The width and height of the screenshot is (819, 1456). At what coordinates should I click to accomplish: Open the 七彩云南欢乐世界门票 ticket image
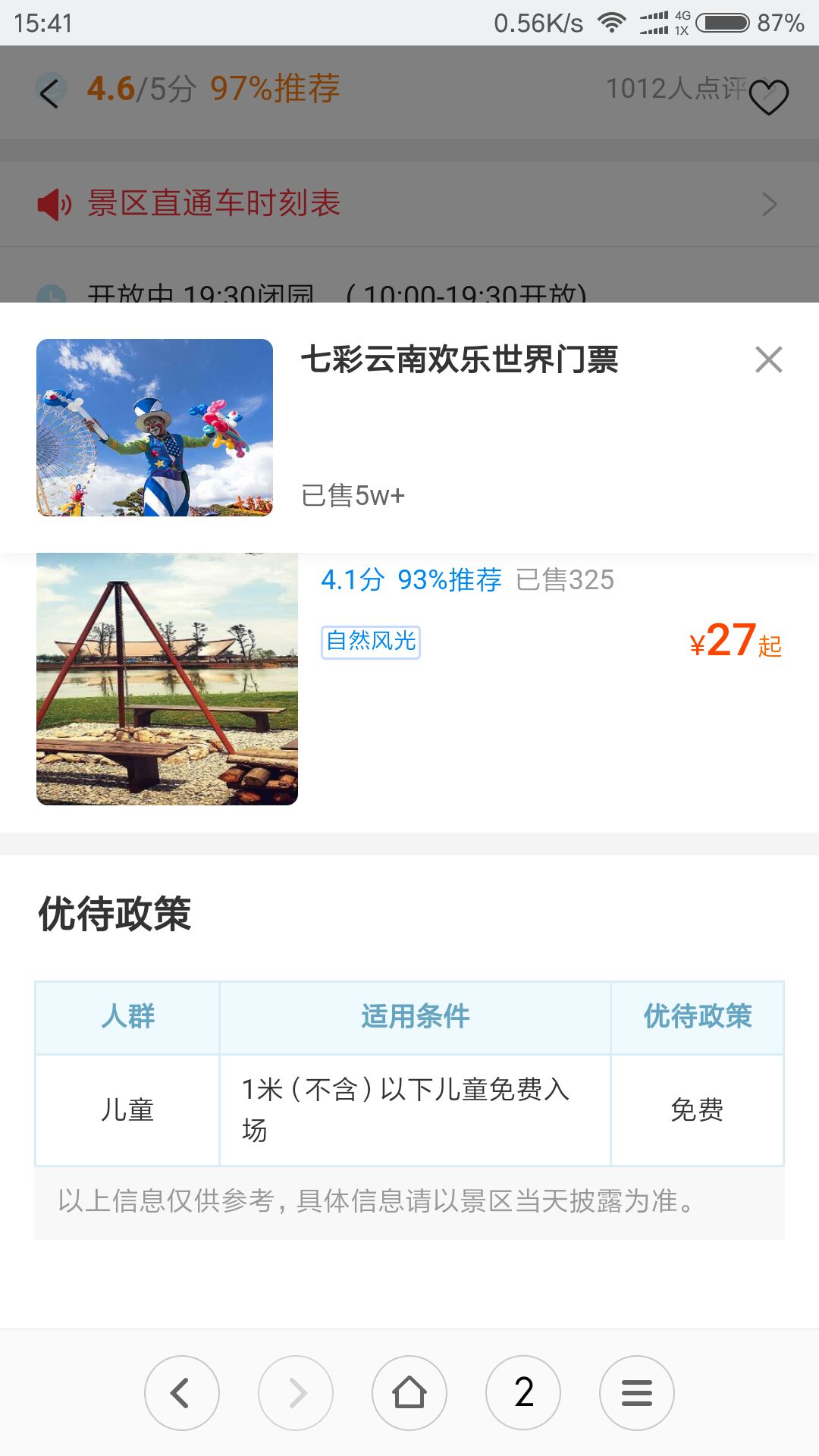pos(155,428)
